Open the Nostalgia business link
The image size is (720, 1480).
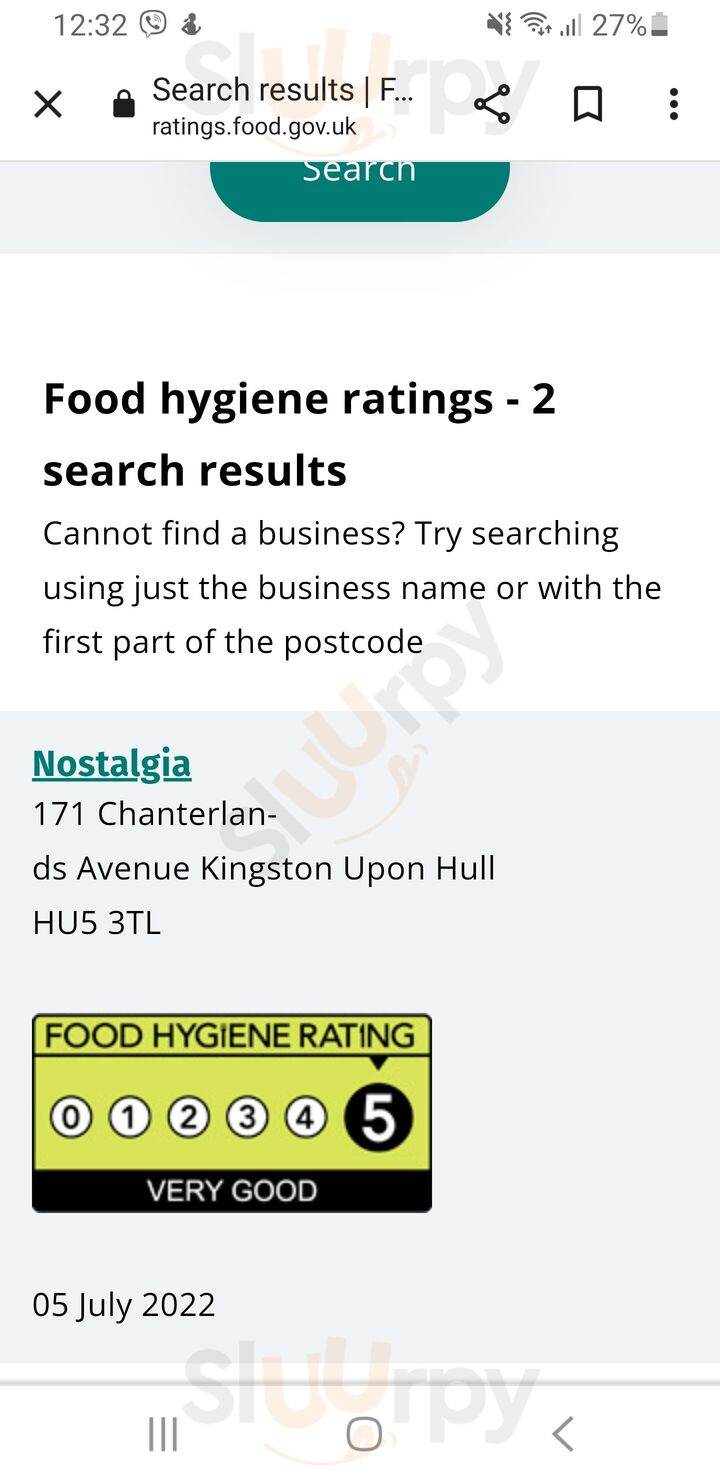[111, 763]
